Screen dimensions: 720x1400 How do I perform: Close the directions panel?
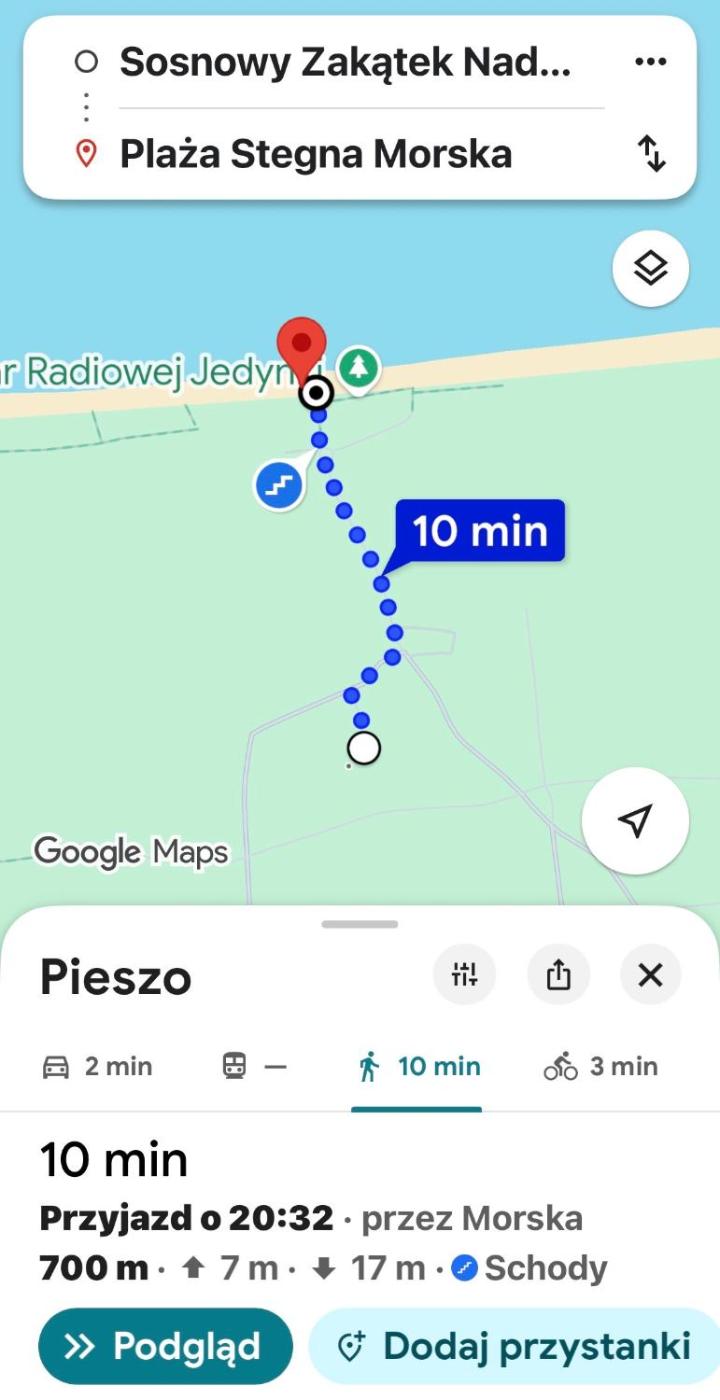tap(651, 974)
